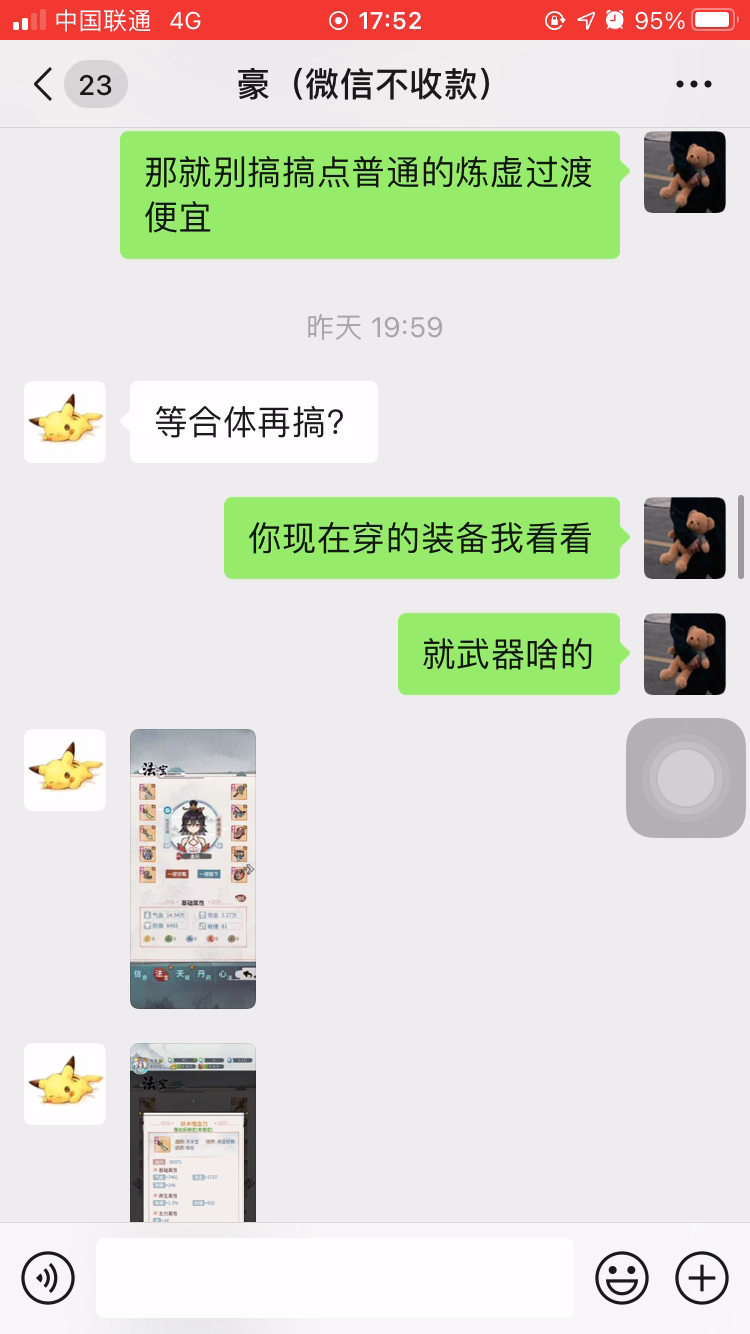Image resolution: width=750 pixels, height=1334 pixels.
Task: Open the plus attachments menu
Action: (x=702, y=1277)
